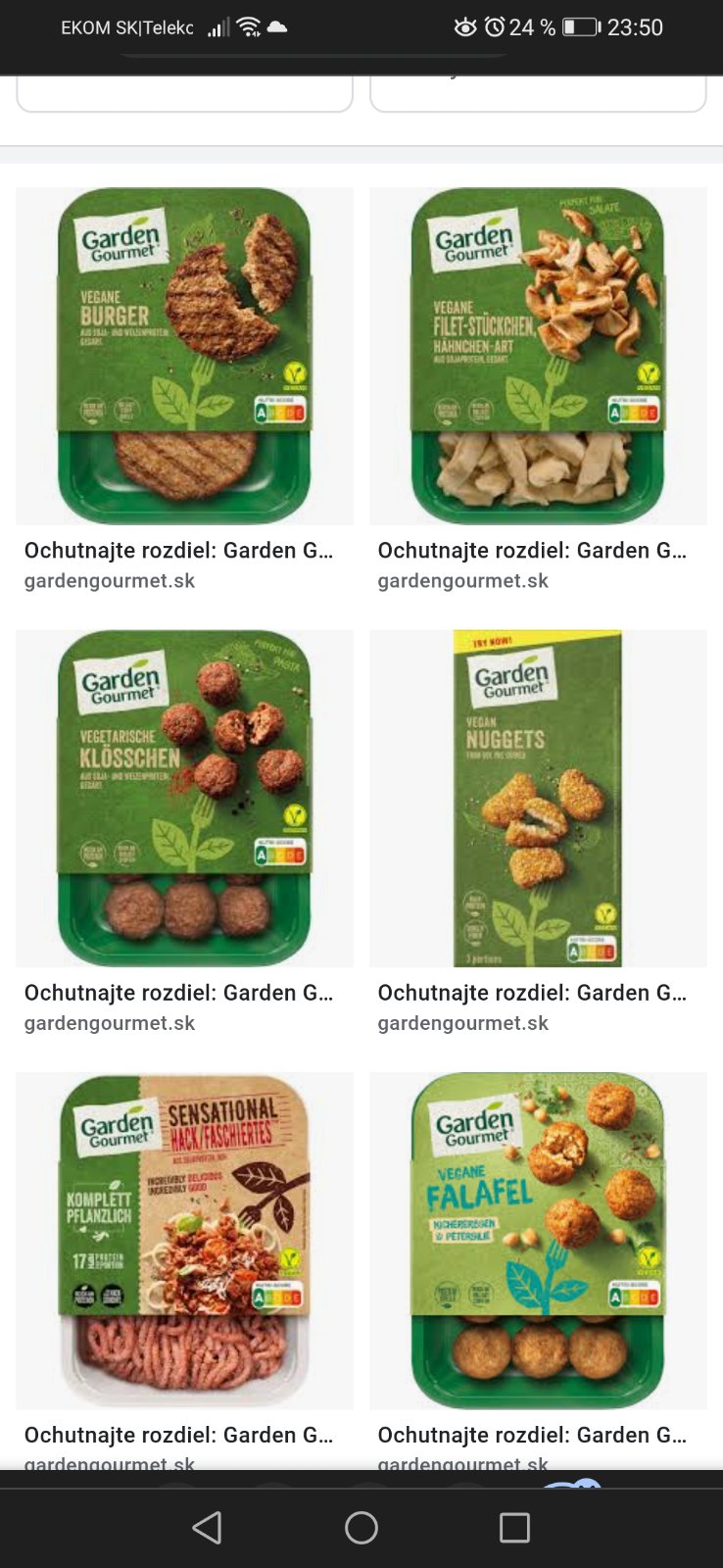
Task: Tap the Vegane Falafel product image
Action: (x=538, y=1240)
